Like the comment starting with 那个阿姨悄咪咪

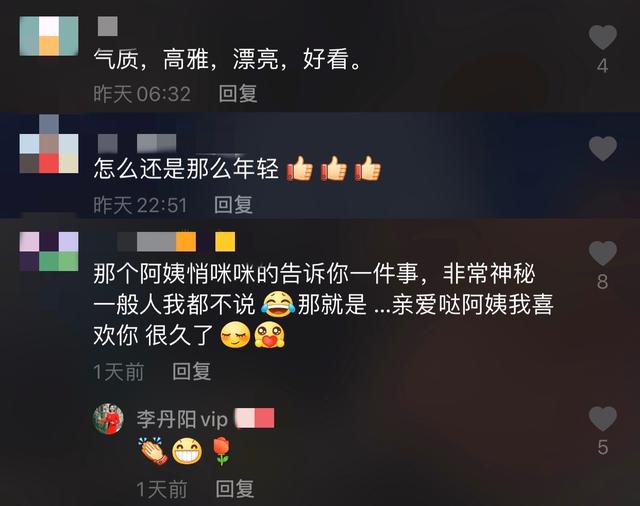602,253
